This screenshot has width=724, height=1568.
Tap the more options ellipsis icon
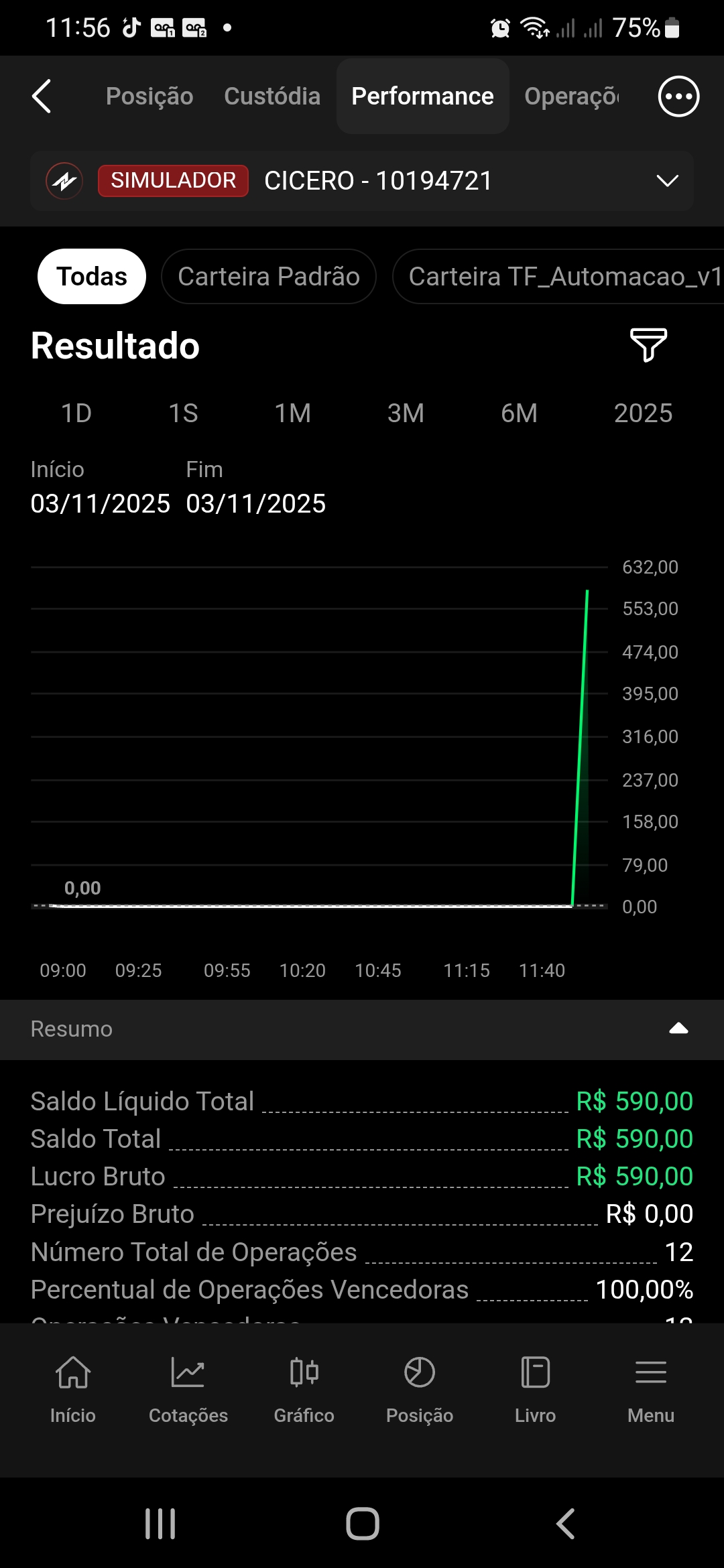coord(678,96)
